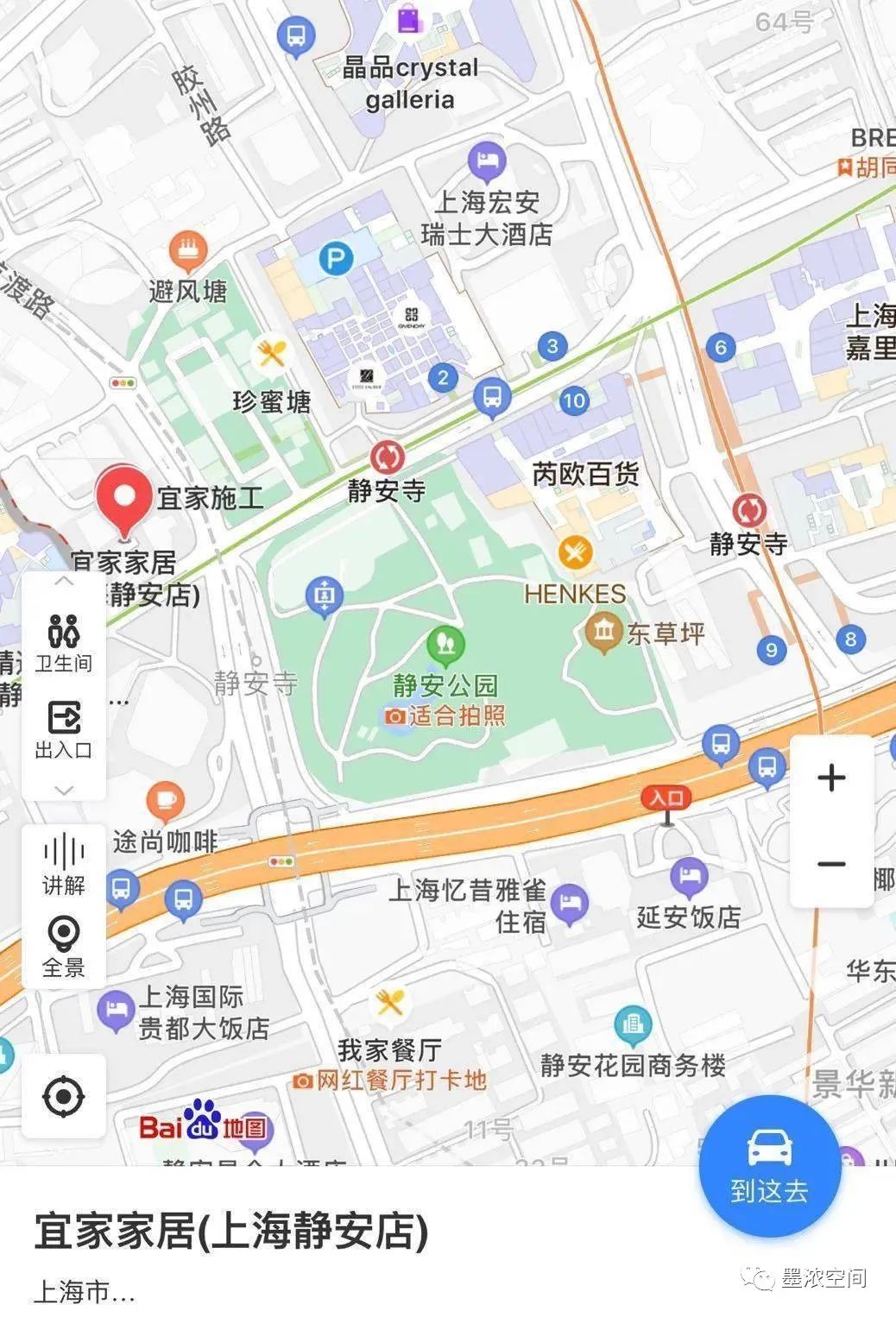Select HENKES restaurant marker

[x=575, y=552]
